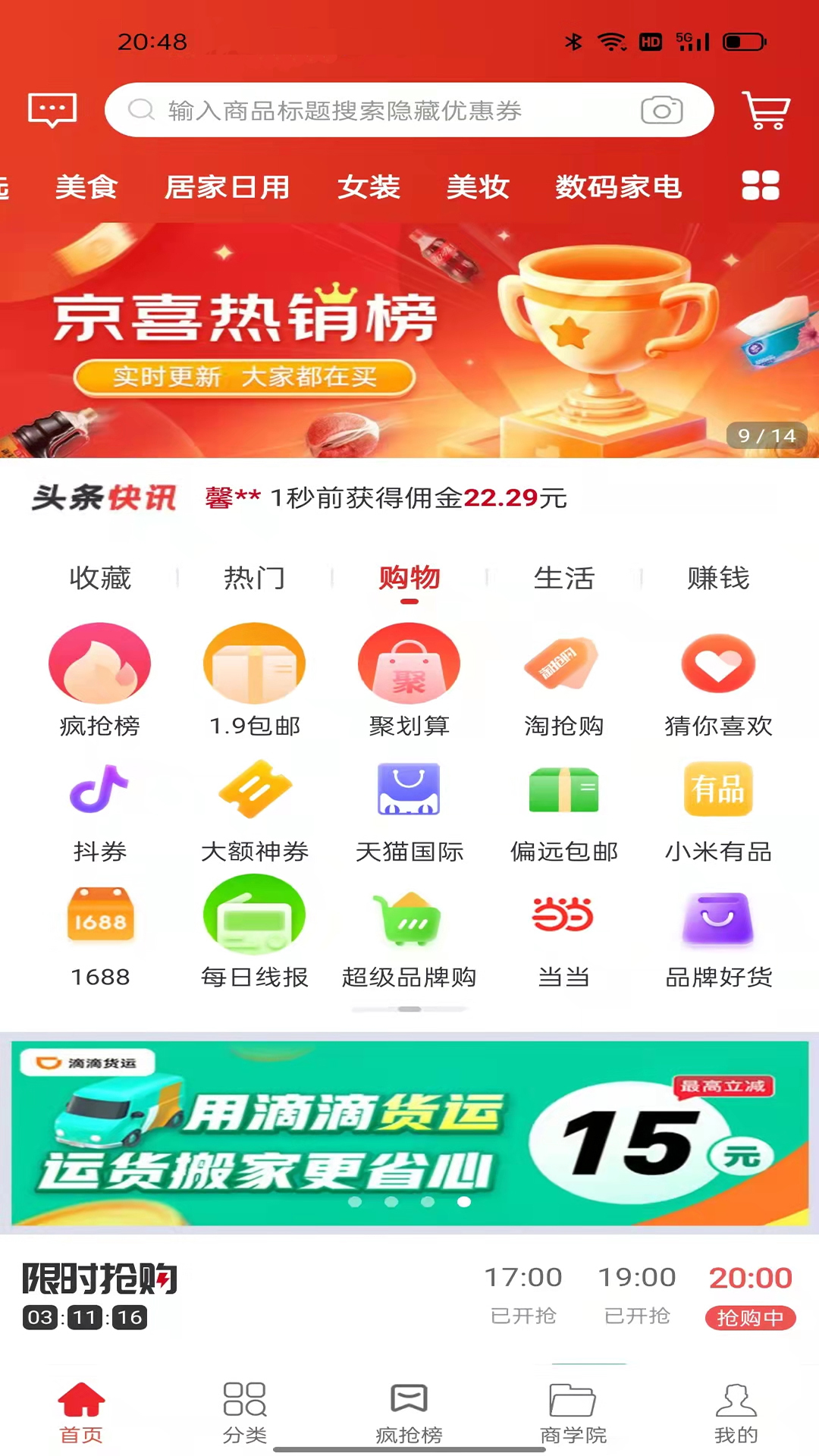
Task: Tap the camera icon in the search bar
Action: [x=662, y=111]
